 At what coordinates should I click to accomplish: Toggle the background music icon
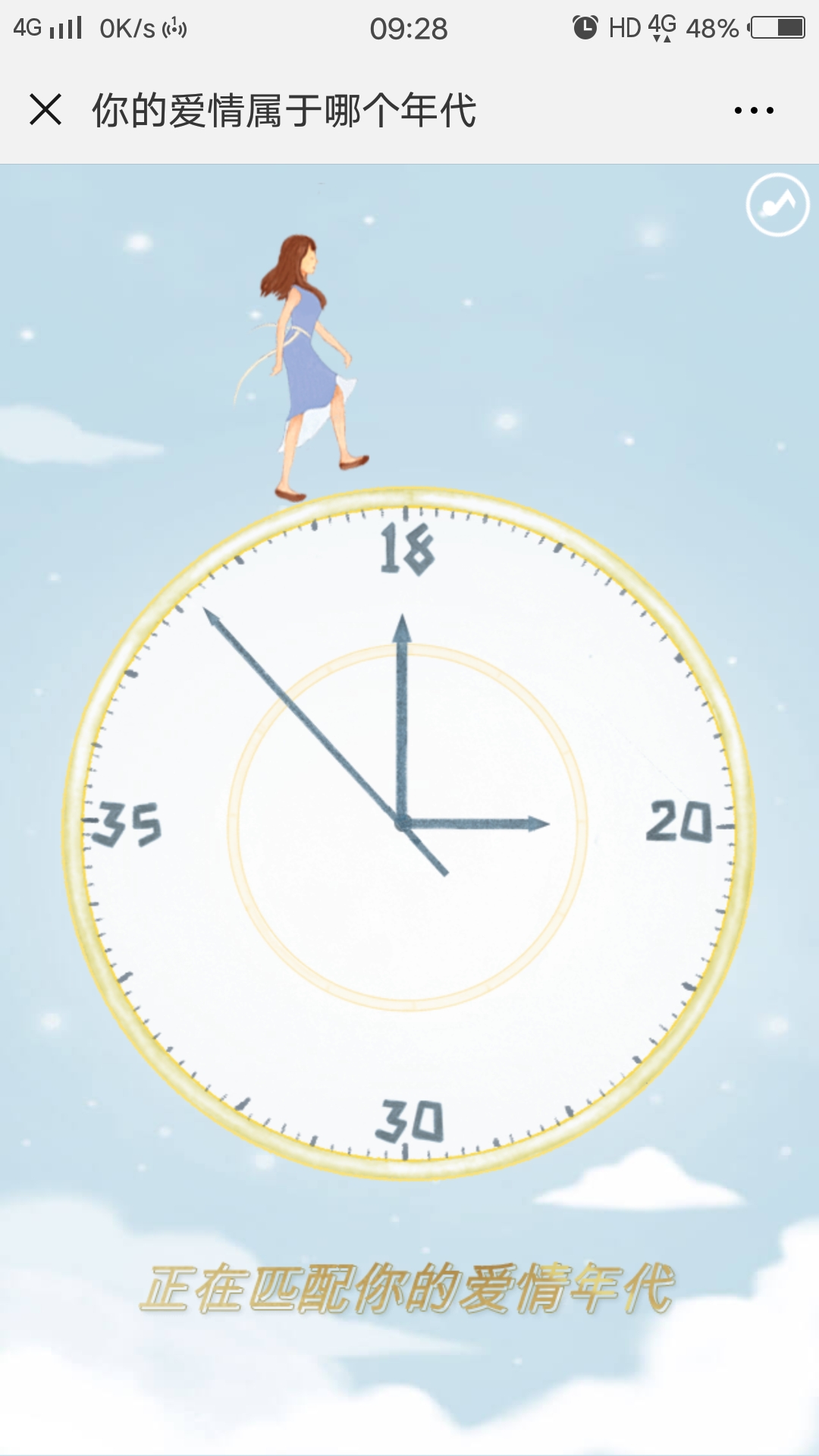point(778,205)
